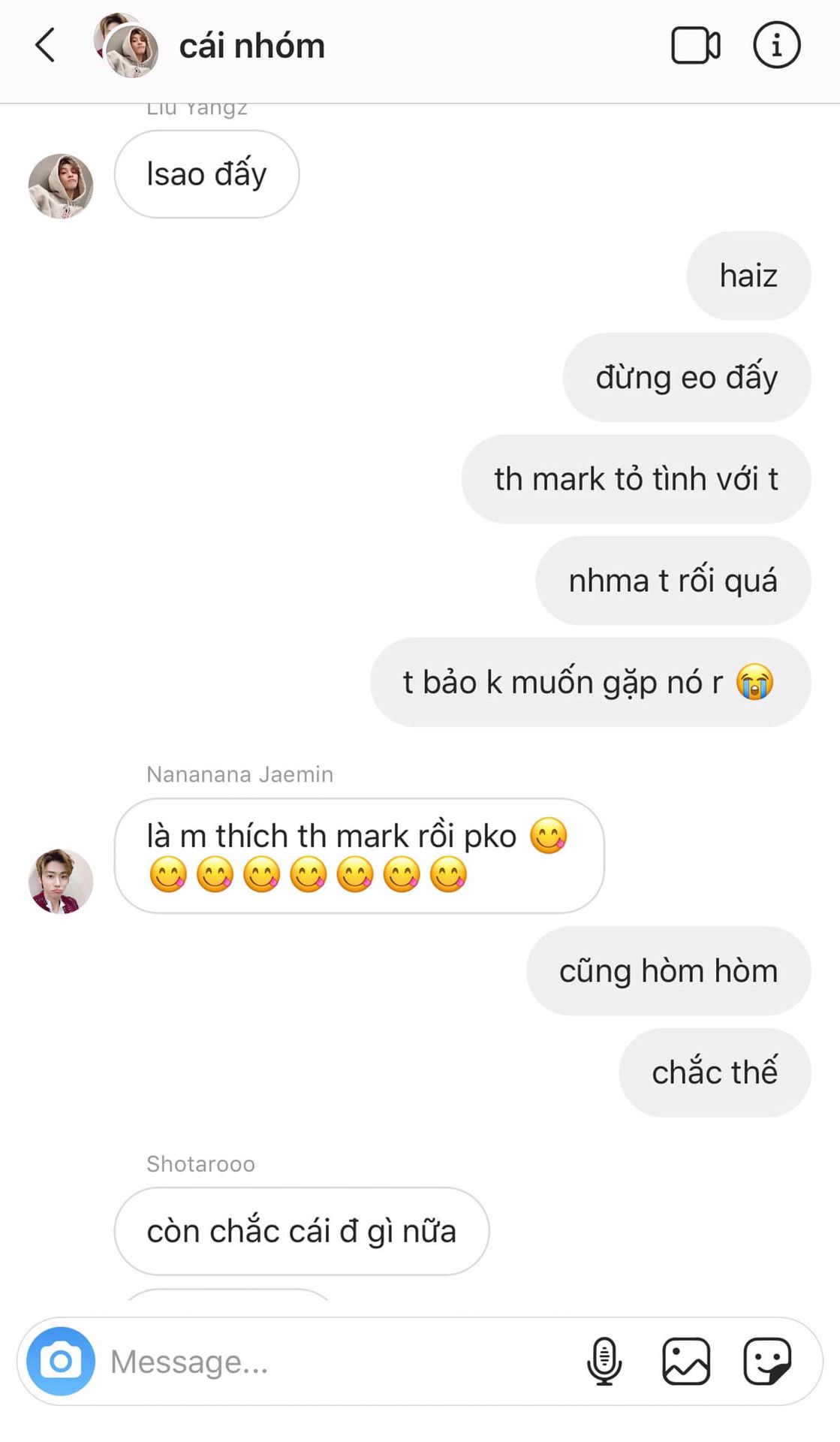Open the camera from the message bar
Image resolution: width=840 pixels, height=1442 pixels.
click(x=61, y=1361)
